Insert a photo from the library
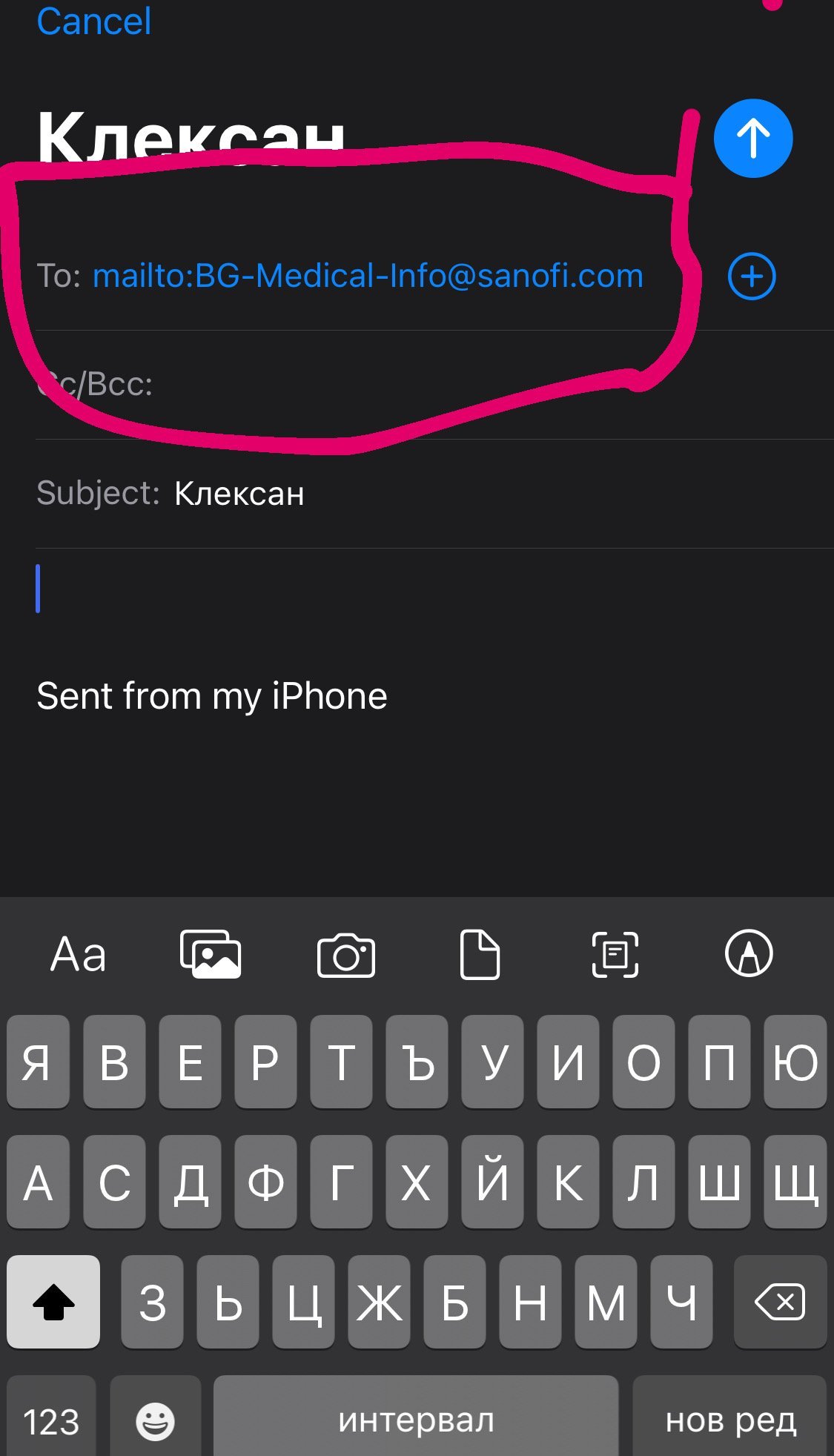This screenshot has width=834, height=1456. pos(211,955)
